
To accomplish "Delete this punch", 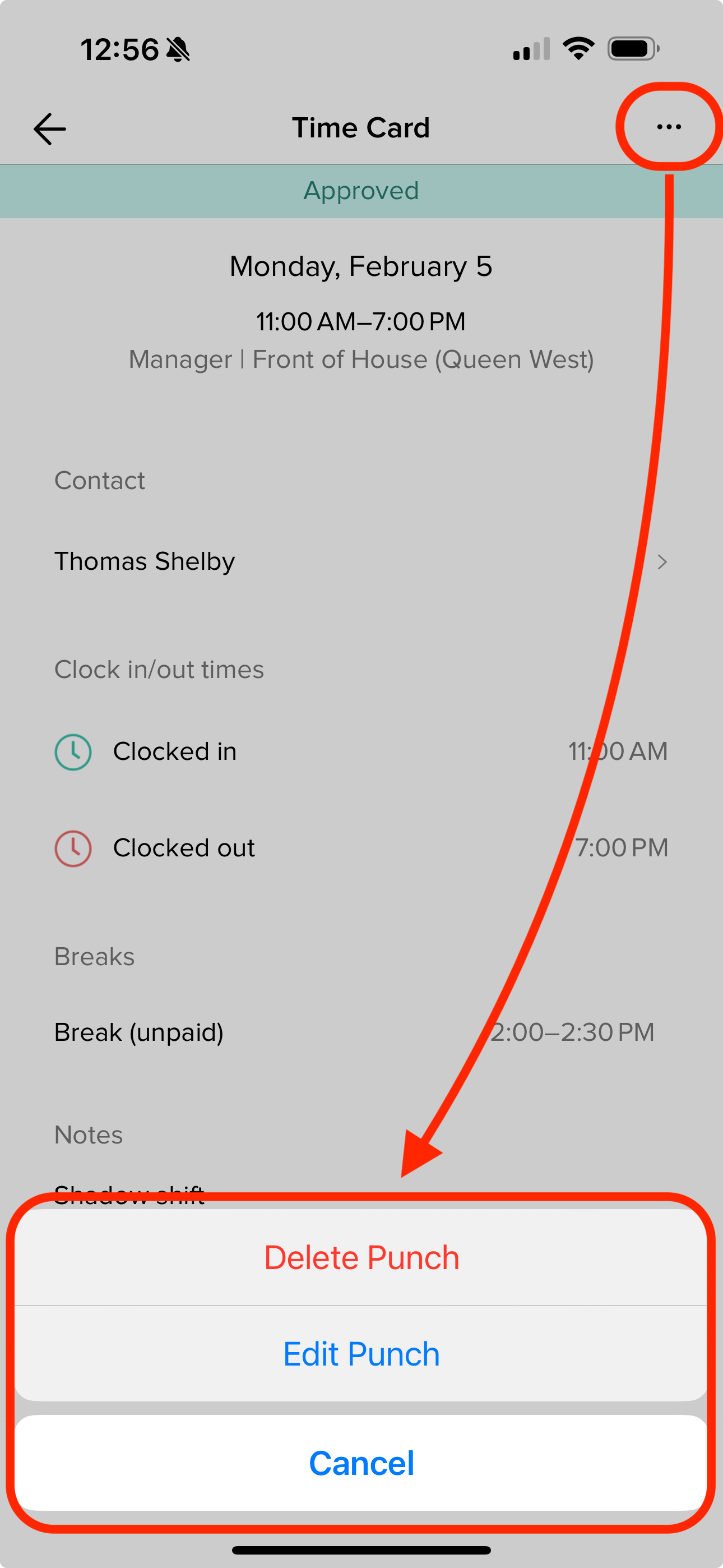I will tap(361, 1257).
